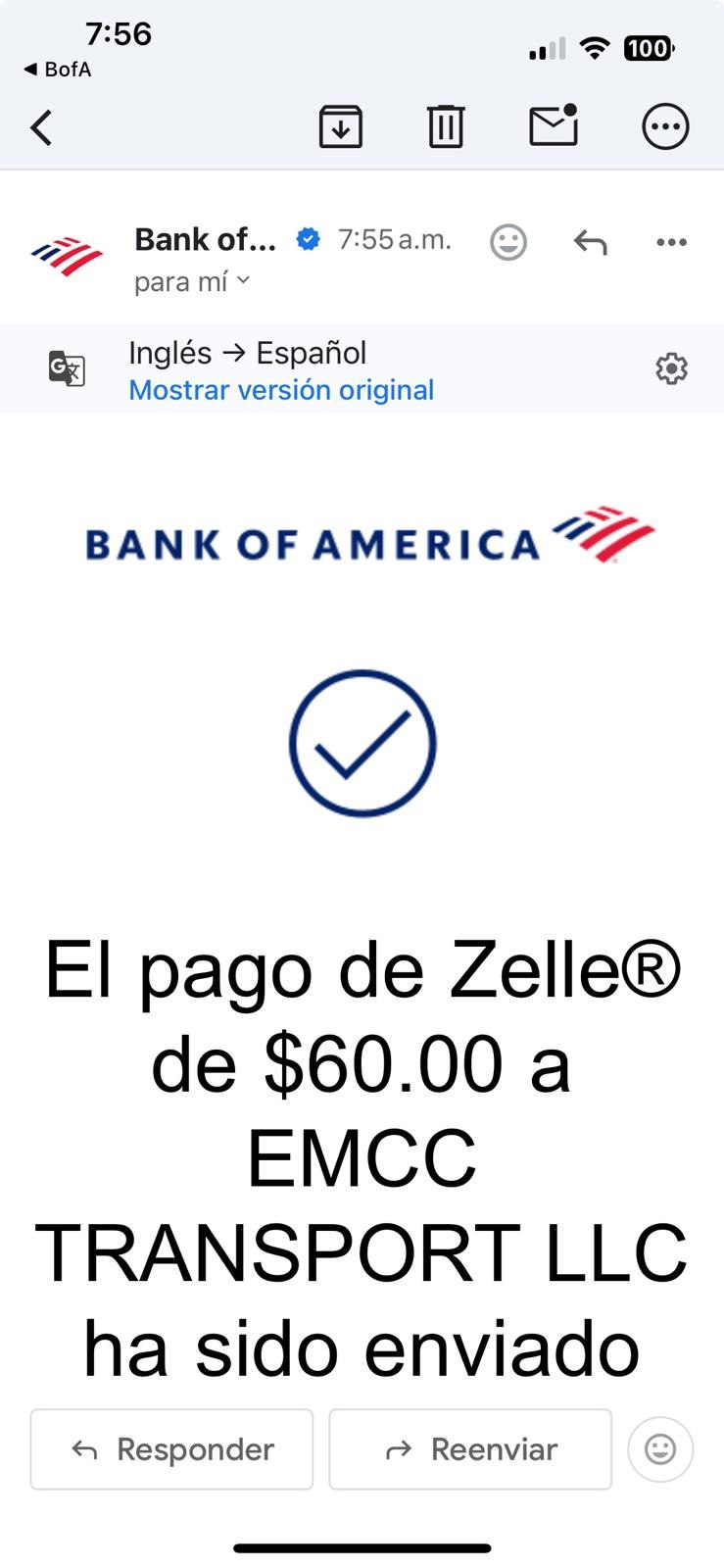
Task: Tap "Mostrar versión original" link
Action: [281, 390]
